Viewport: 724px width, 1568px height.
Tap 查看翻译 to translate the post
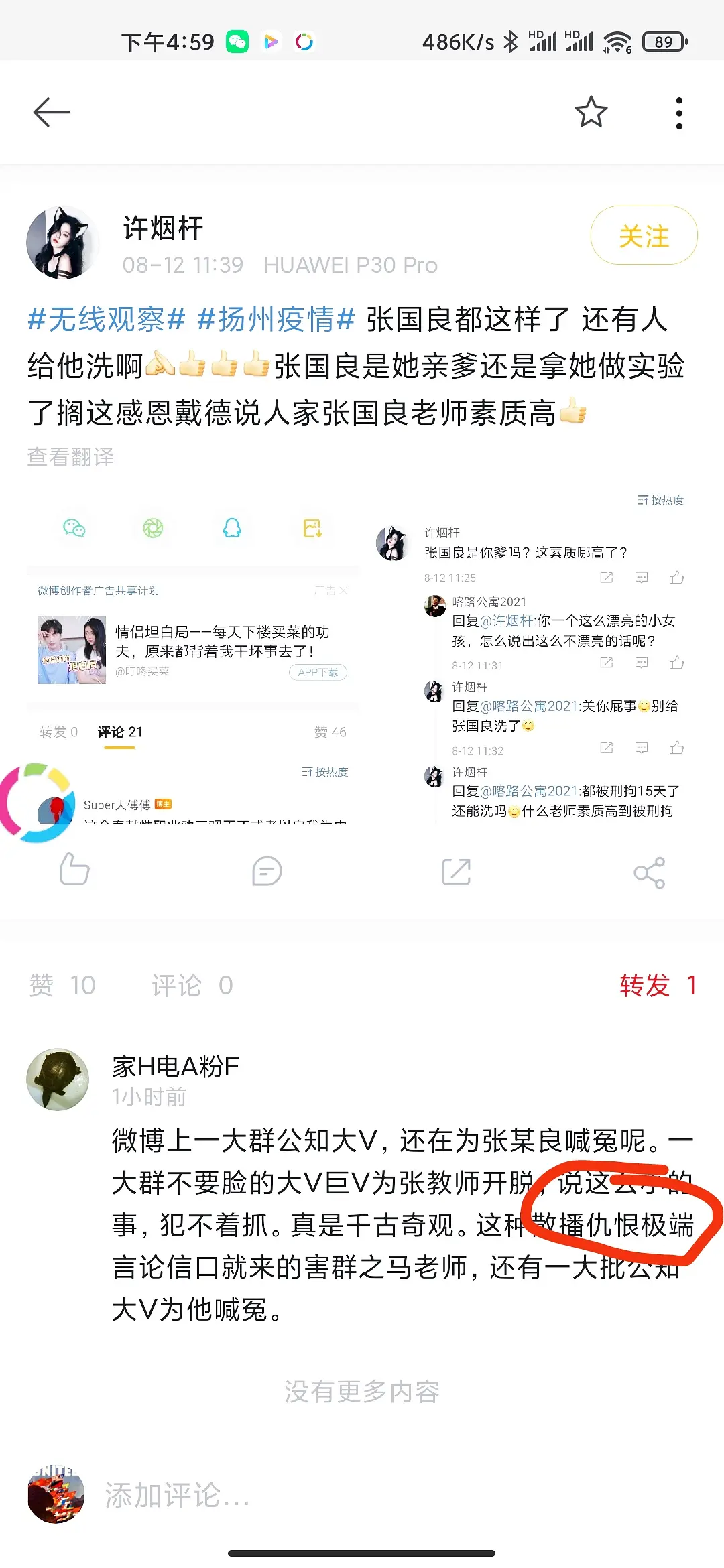click(70, 457)
